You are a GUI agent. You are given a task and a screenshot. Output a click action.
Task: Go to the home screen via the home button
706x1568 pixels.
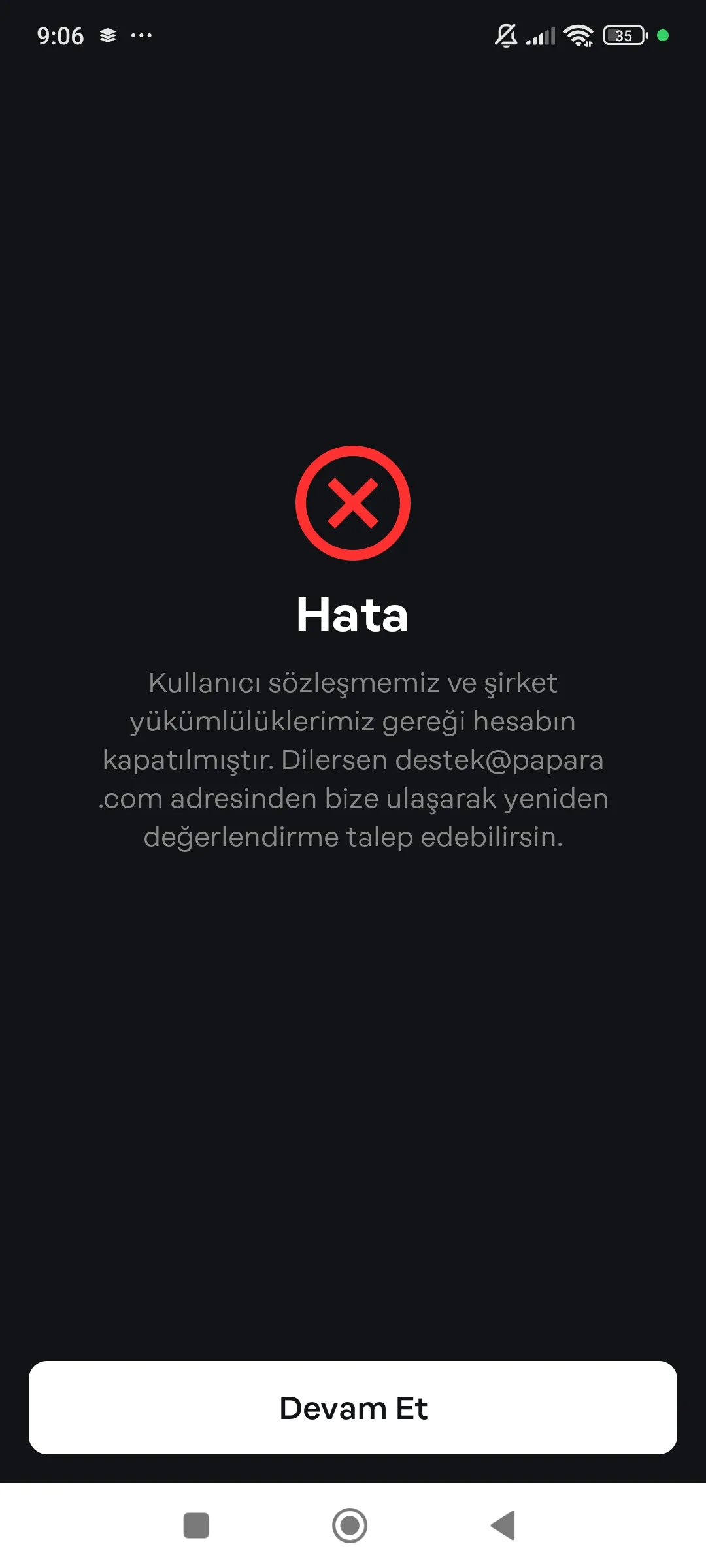350,1526
